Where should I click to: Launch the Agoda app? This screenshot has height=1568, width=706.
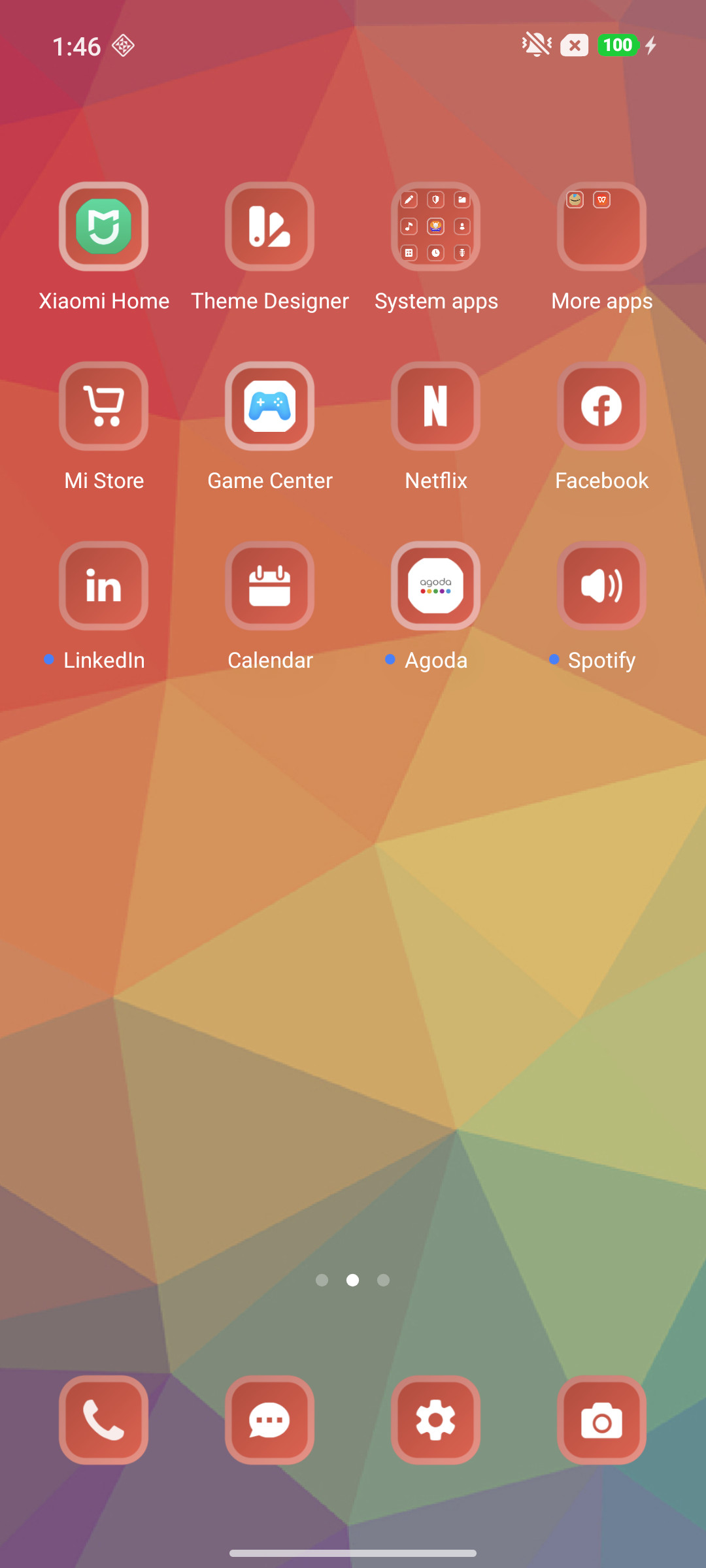point(436,585)
